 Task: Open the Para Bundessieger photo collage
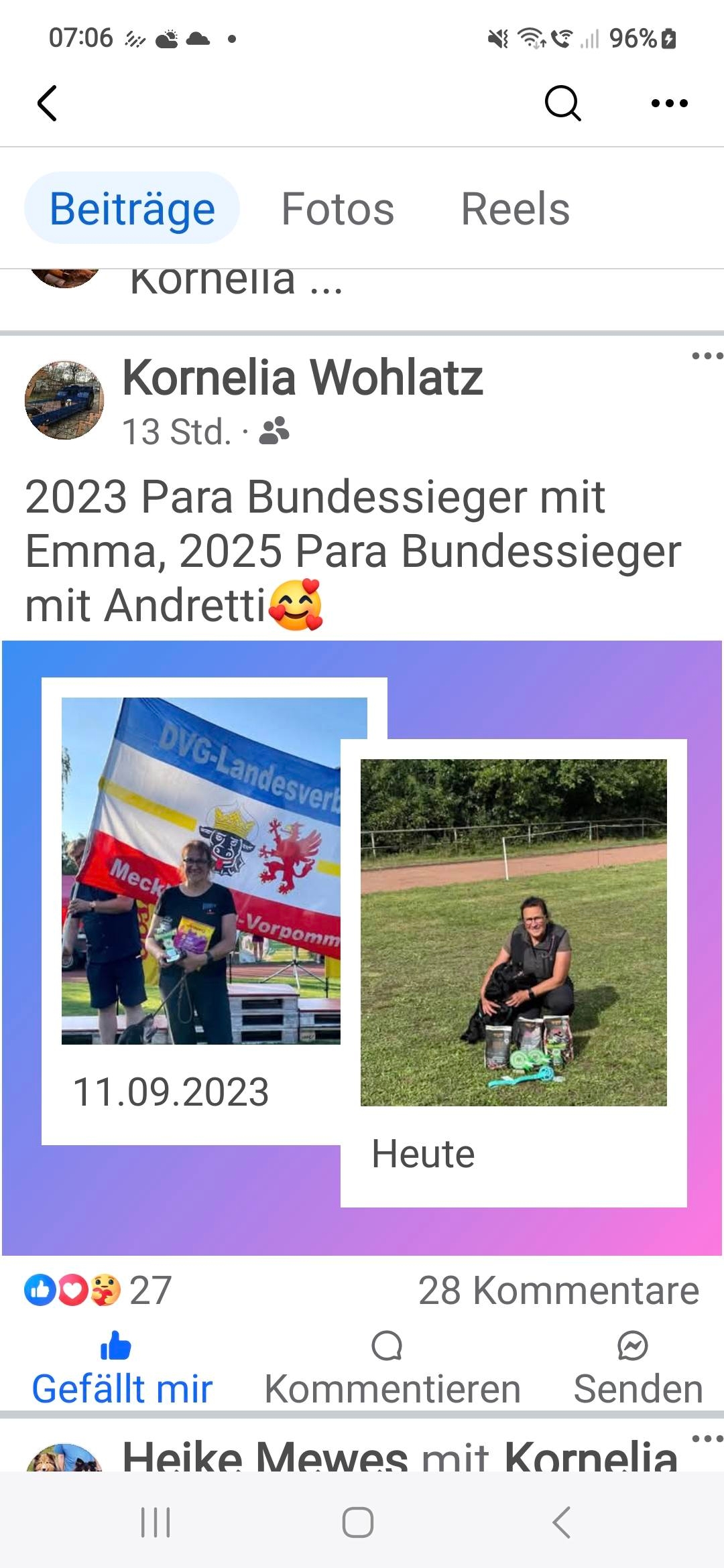pos(362,948)
